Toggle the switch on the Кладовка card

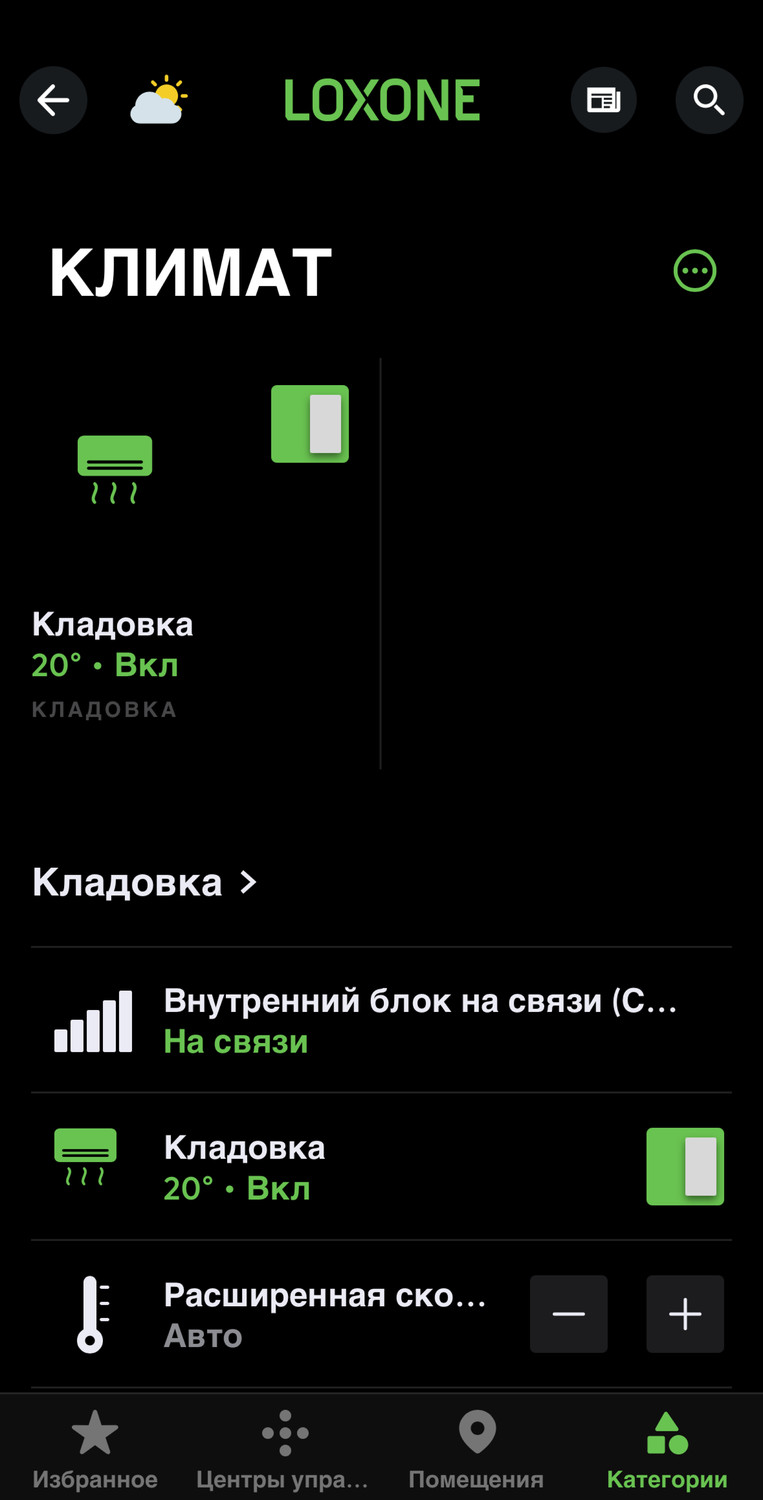[310, 424]
